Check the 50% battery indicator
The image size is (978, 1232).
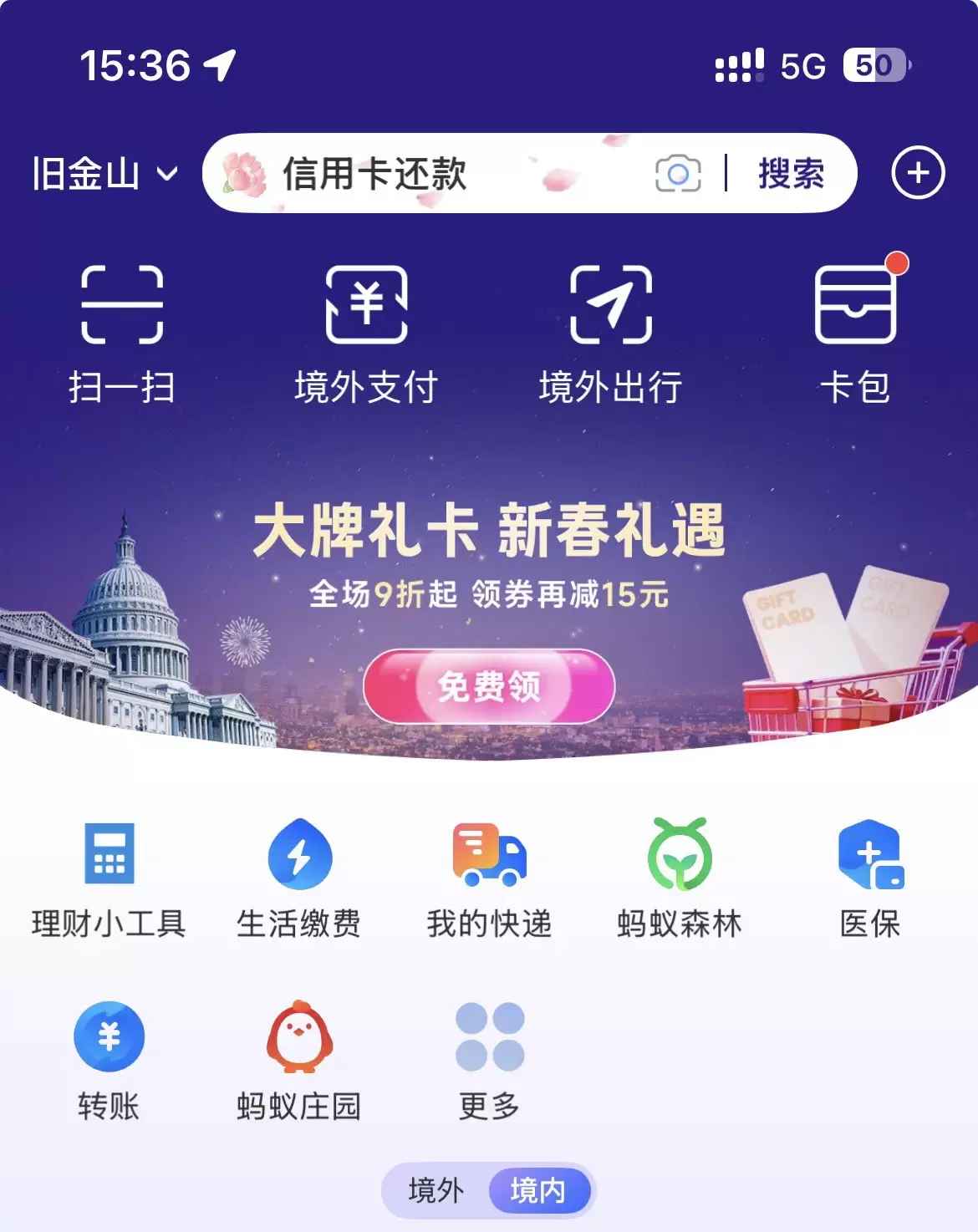coord(872,65)
